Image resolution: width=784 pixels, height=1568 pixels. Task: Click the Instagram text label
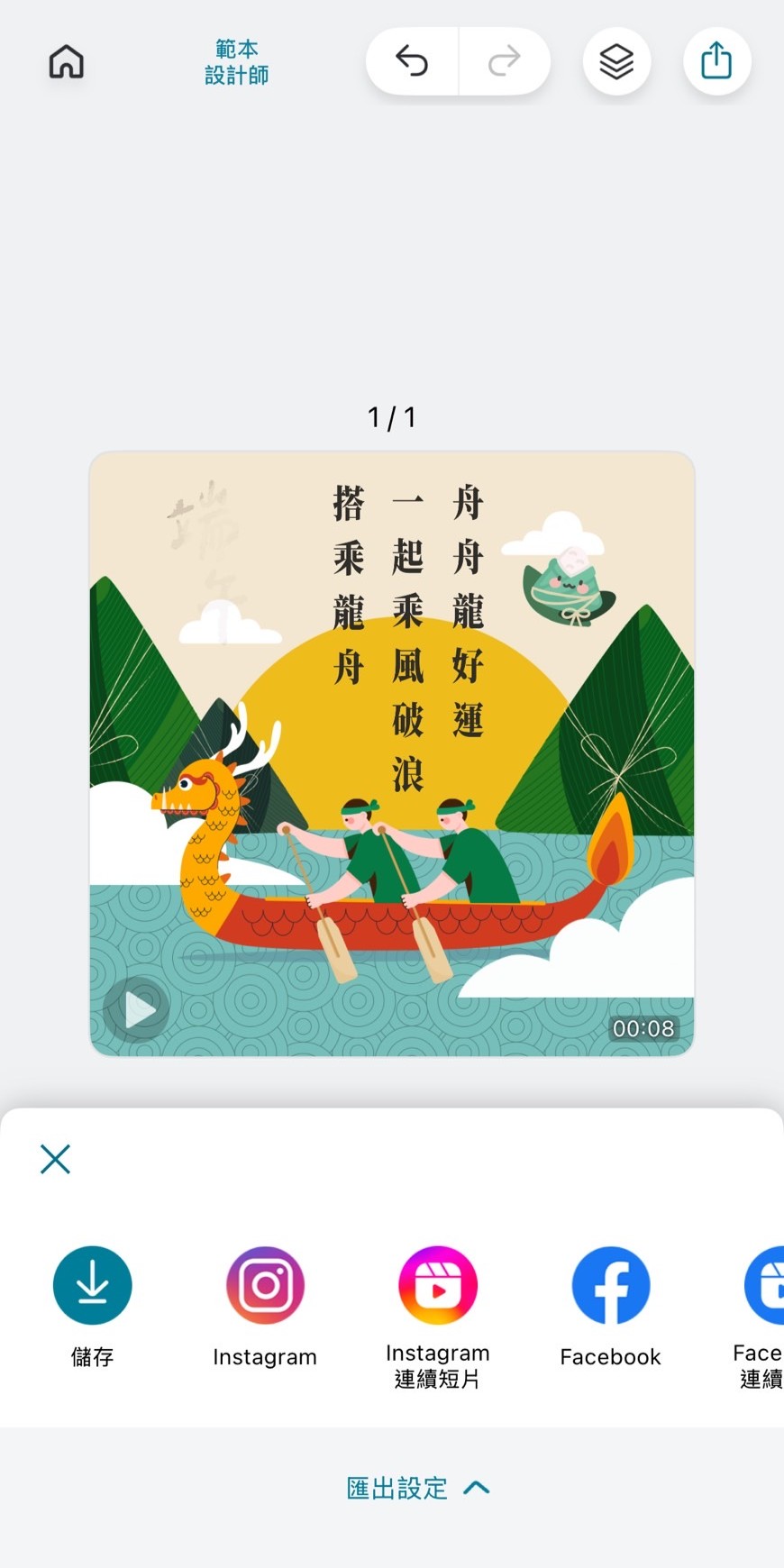(x=264, y=1356)
